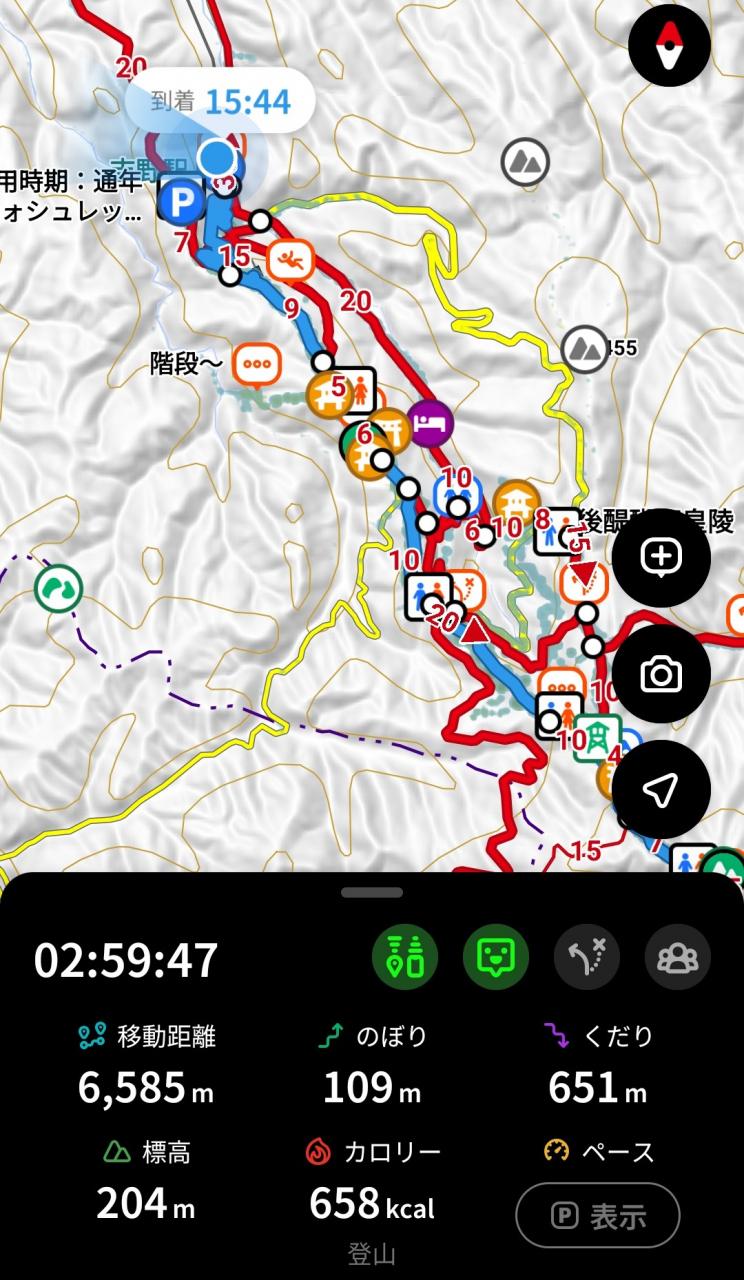Toggle the green field memo icon

coord(495,957)
